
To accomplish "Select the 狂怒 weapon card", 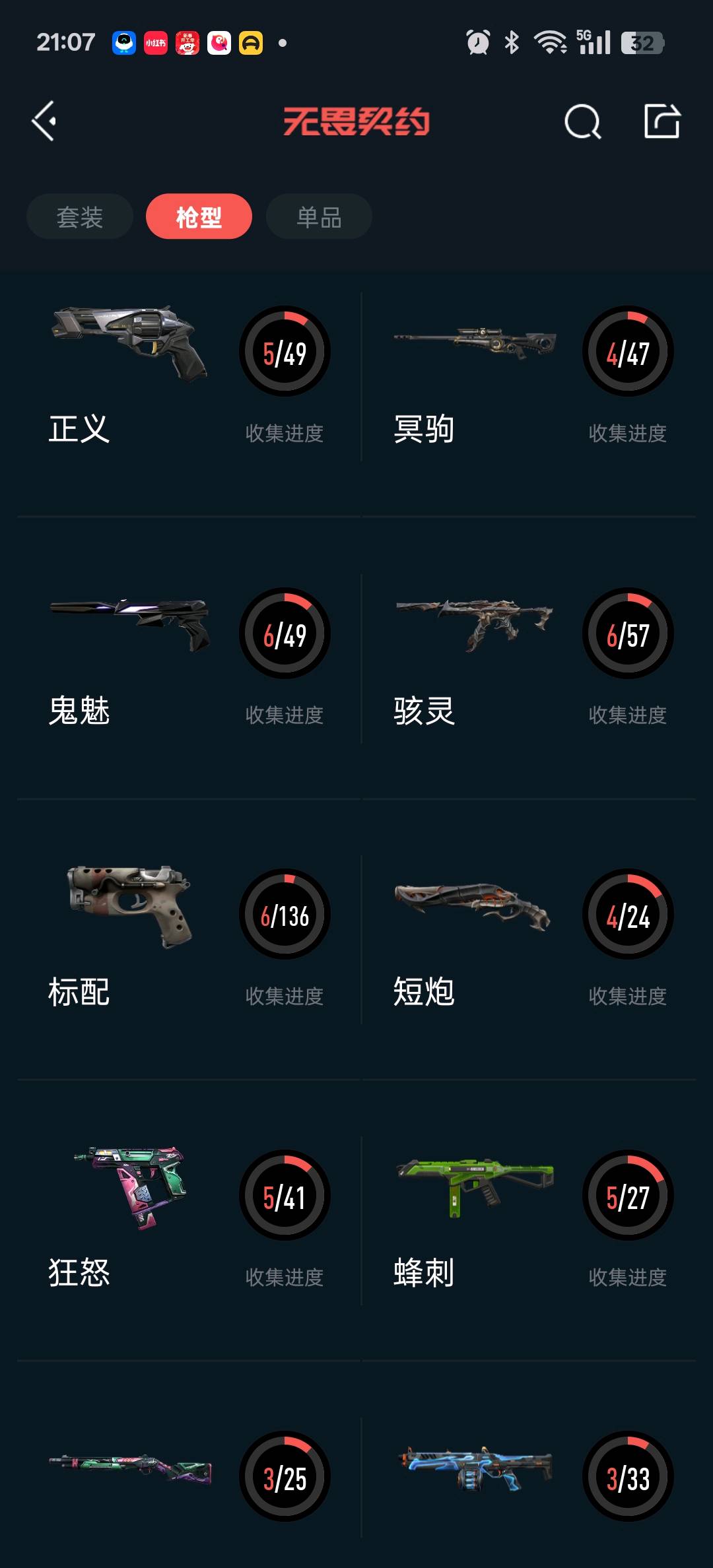I will [x=188, y=1220].
